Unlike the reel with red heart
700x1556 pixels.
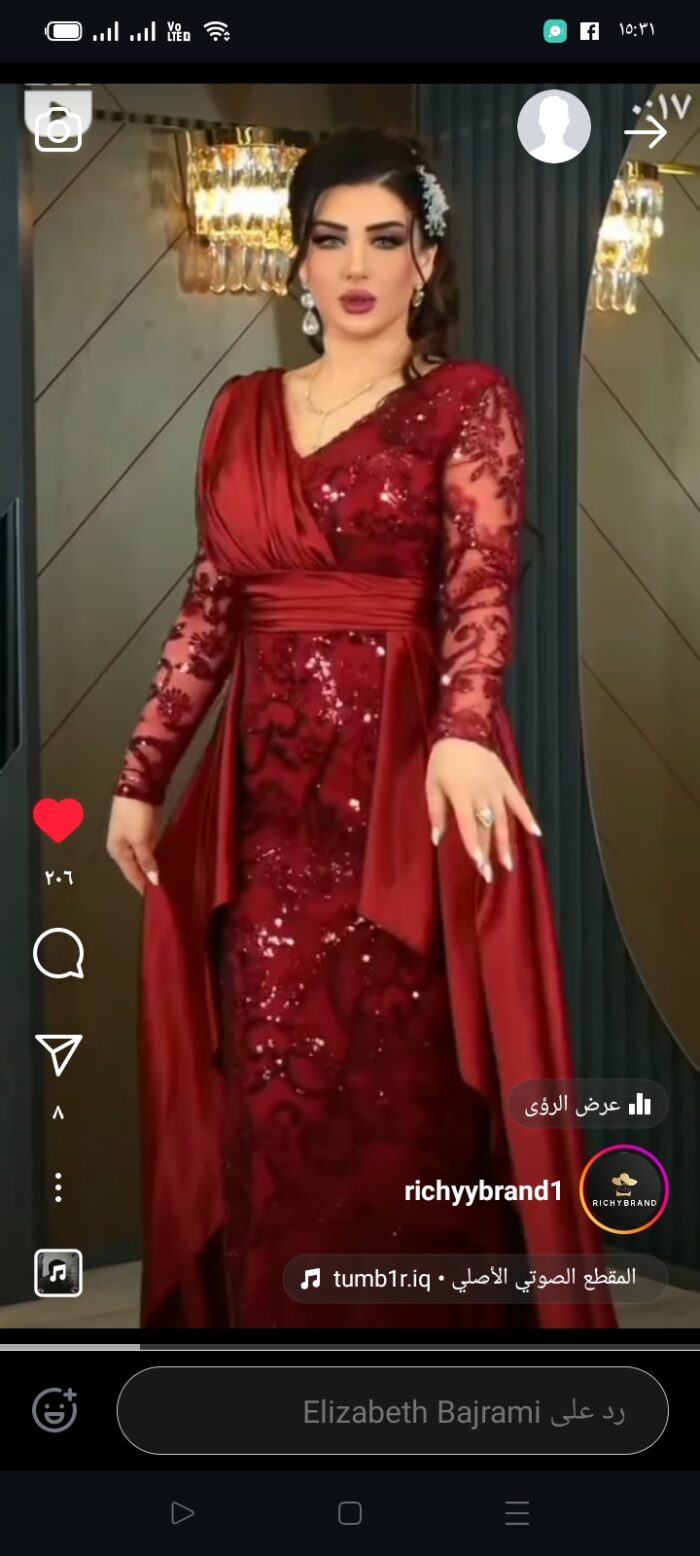58,820
